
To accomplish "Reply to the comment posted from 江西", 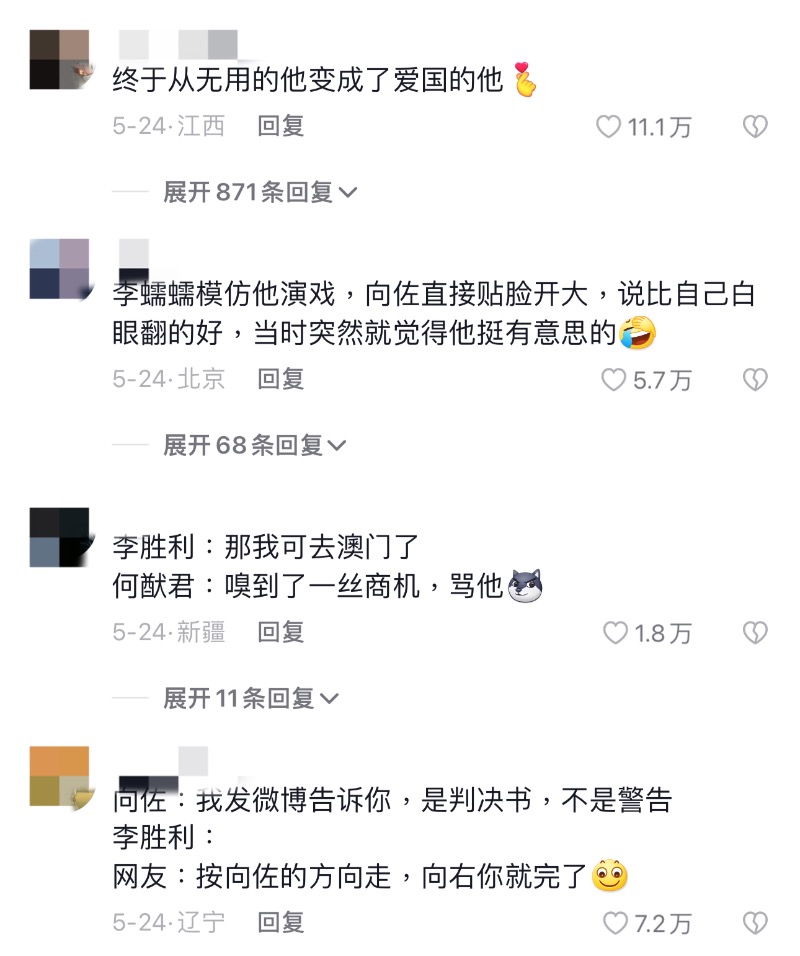I will point(280,126).
